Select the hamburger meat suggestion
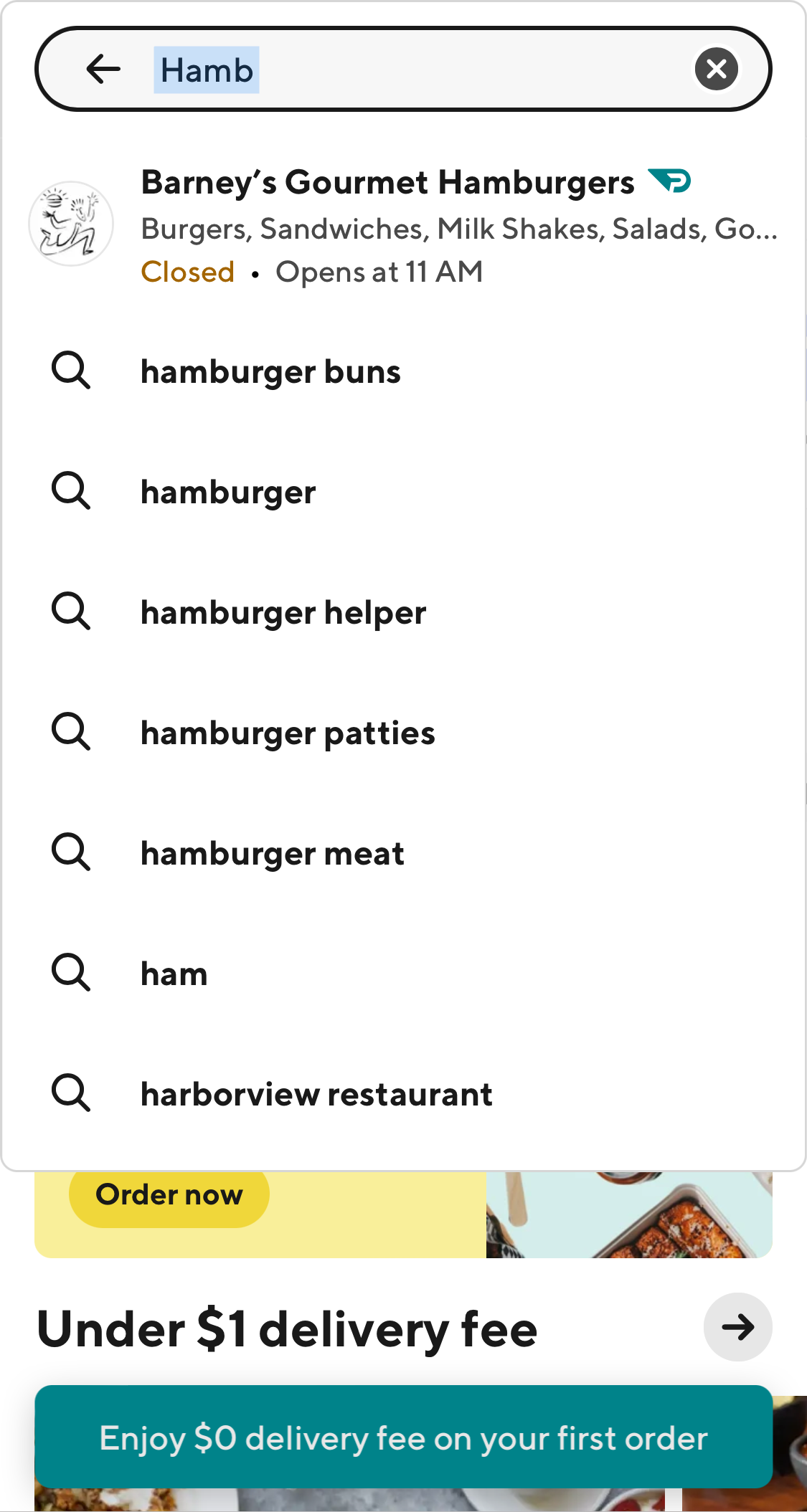807x1512 pixels. click(x=273, y=852)
